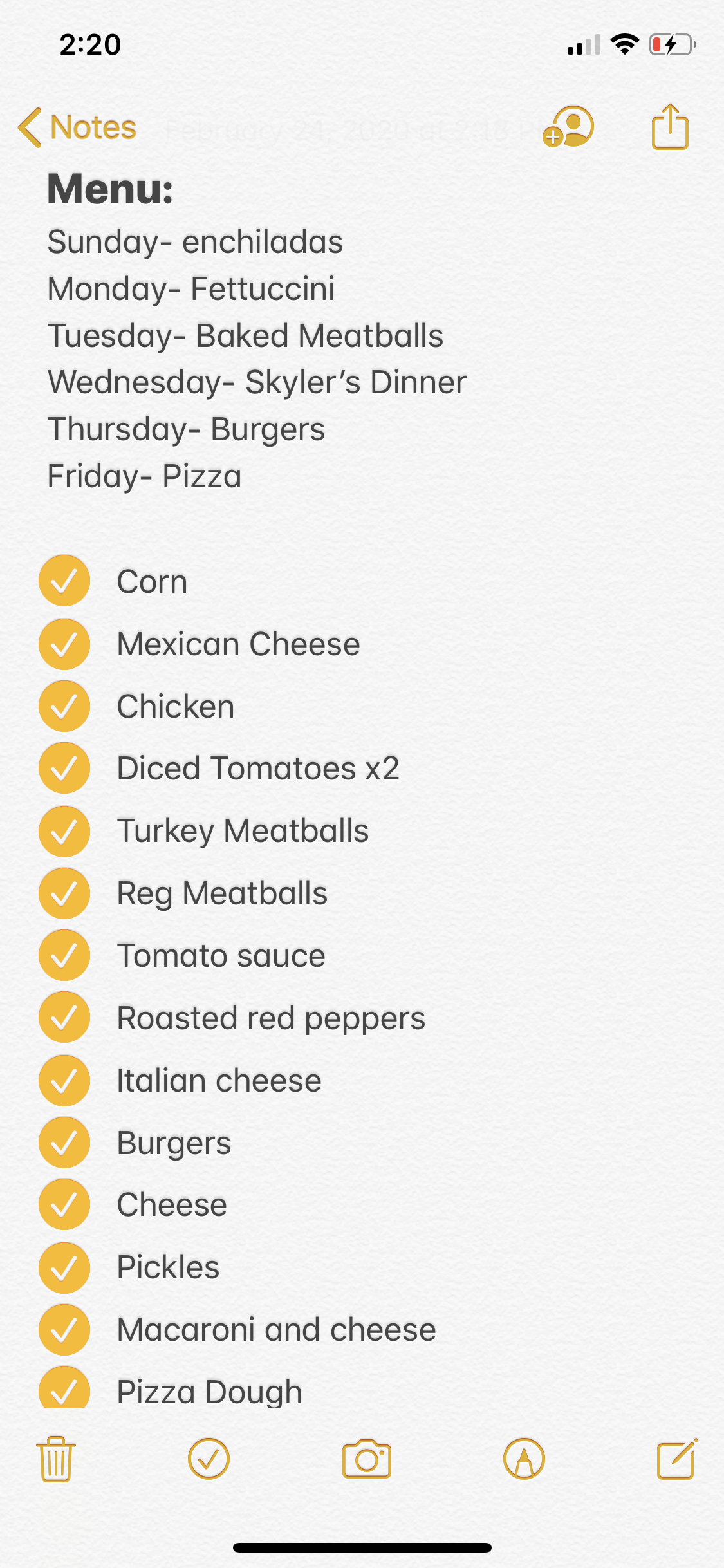The width and height of the screenshot is (724, 1568).
Task: Uncheck Roasted red peppers
Action: [x=64, y=1018]
